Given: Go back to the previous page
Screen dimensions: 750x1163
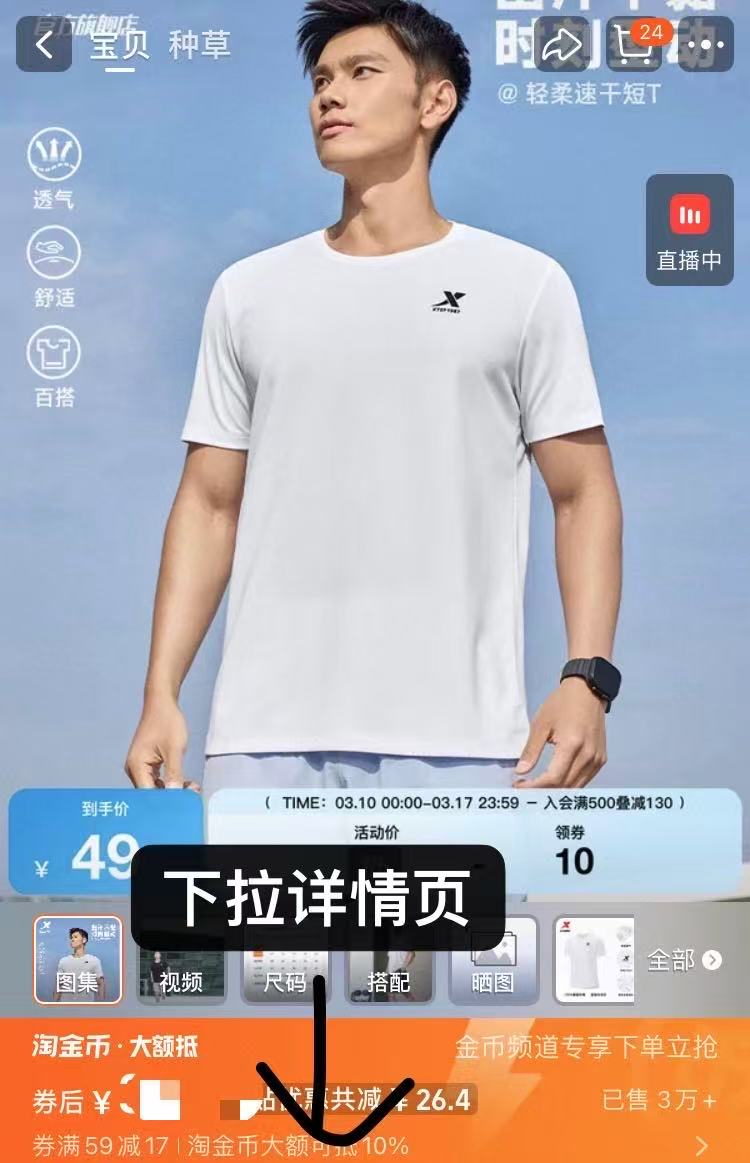Looking at the screenshot, I should 43,45.
